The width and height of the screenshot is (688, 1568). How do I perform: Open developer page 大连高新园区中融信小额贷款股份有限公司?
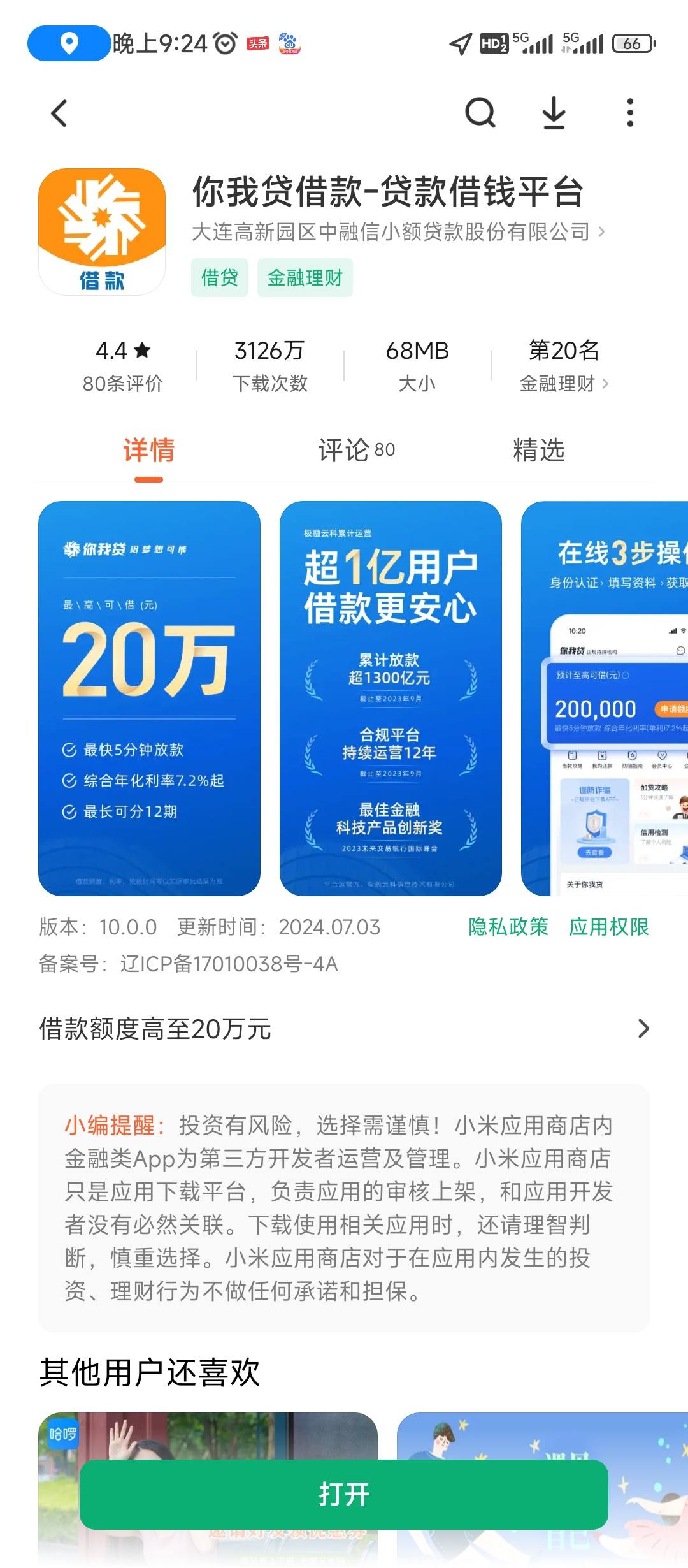[x=398, y=232]
